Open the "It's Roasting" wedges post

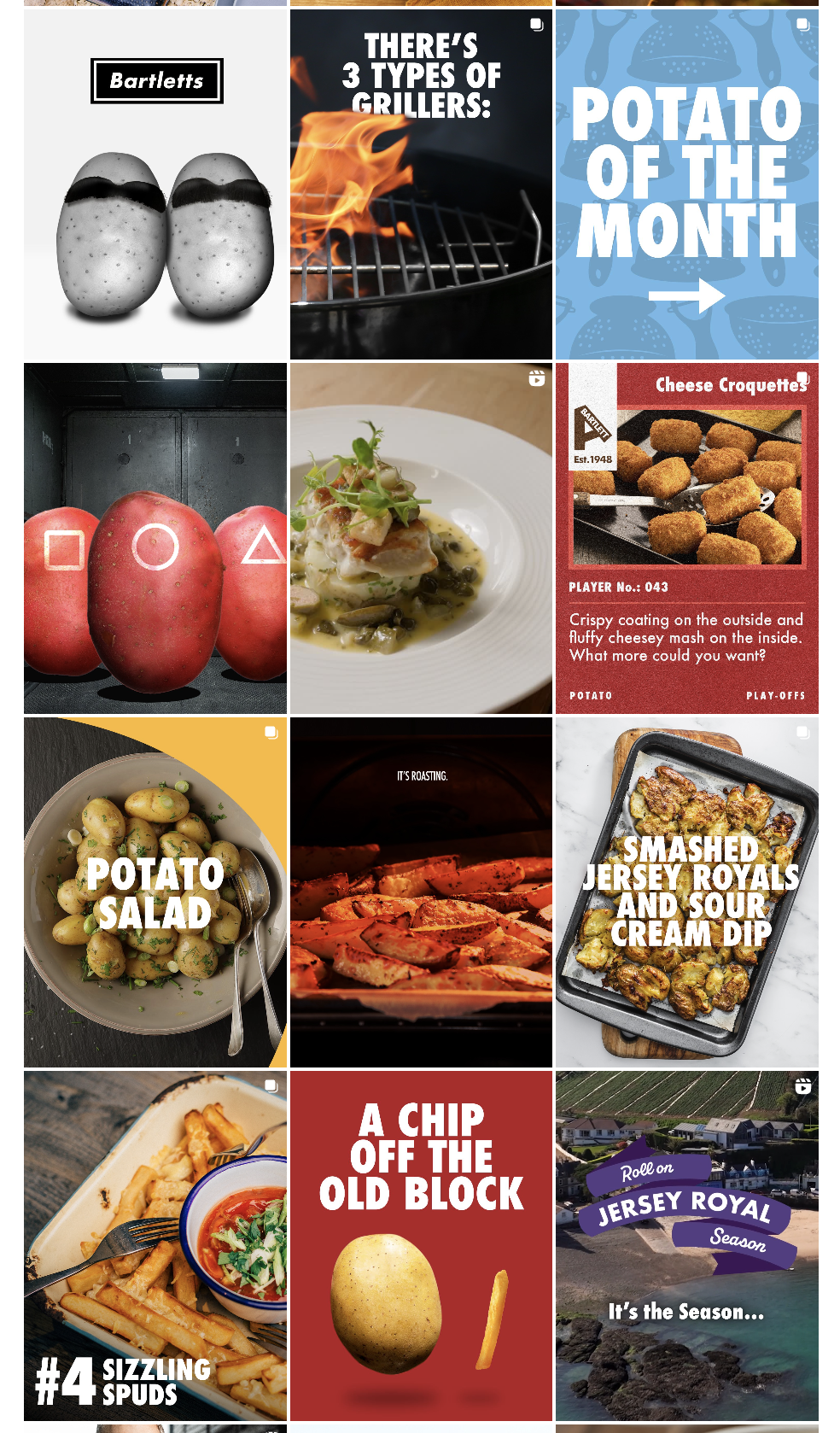coord(421,892)
